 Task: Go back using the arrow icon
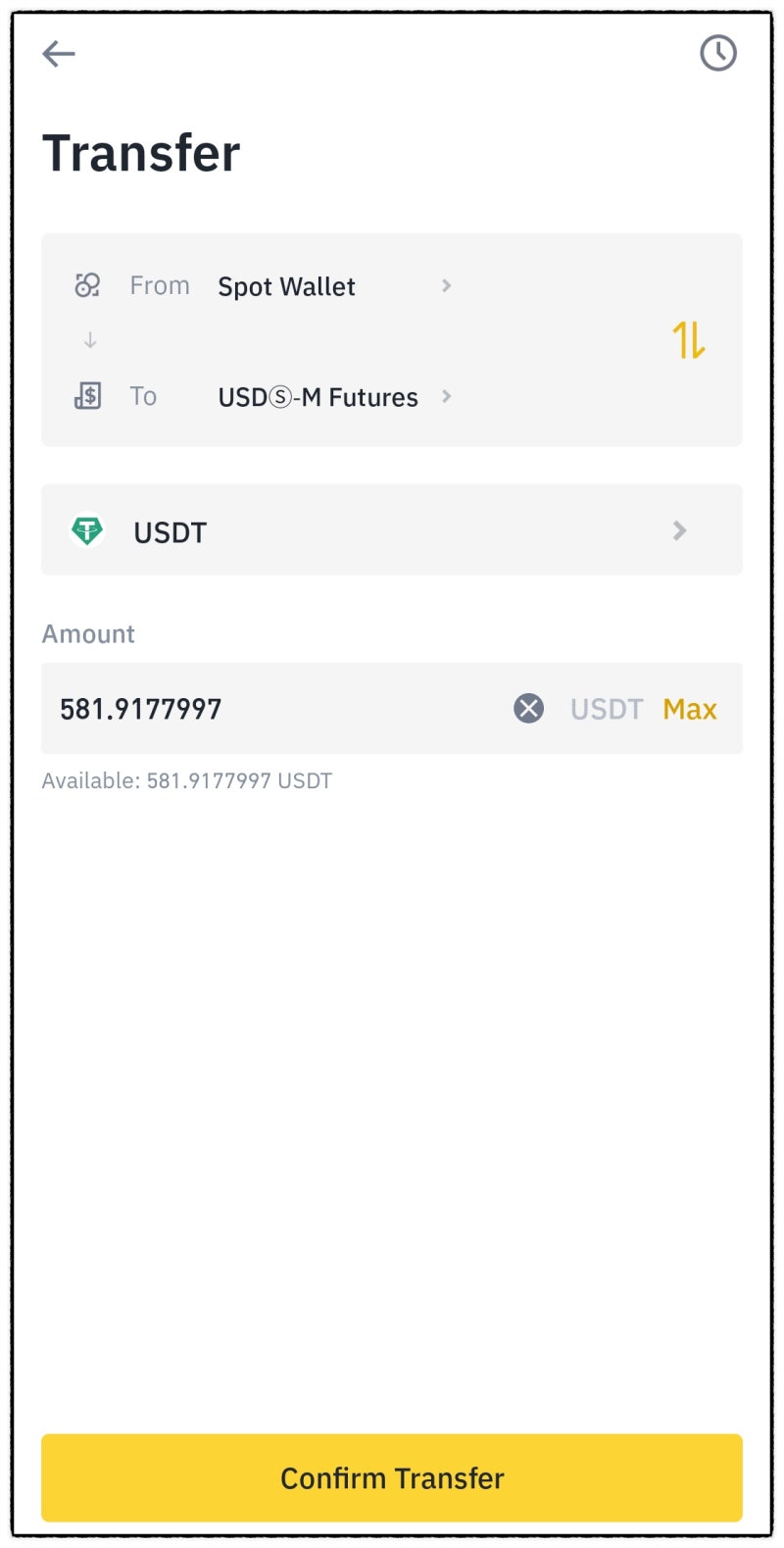coord(59,53)
